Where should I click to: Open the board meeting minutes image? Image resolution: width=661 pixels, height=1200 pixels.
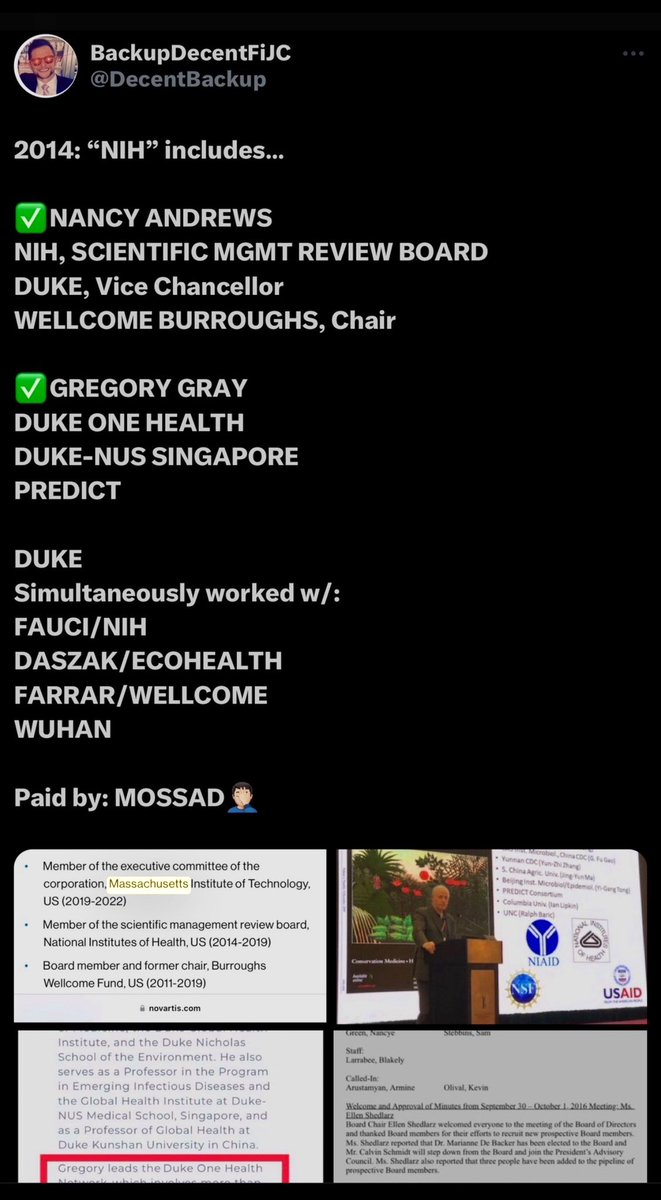(x=491, y=1110)
